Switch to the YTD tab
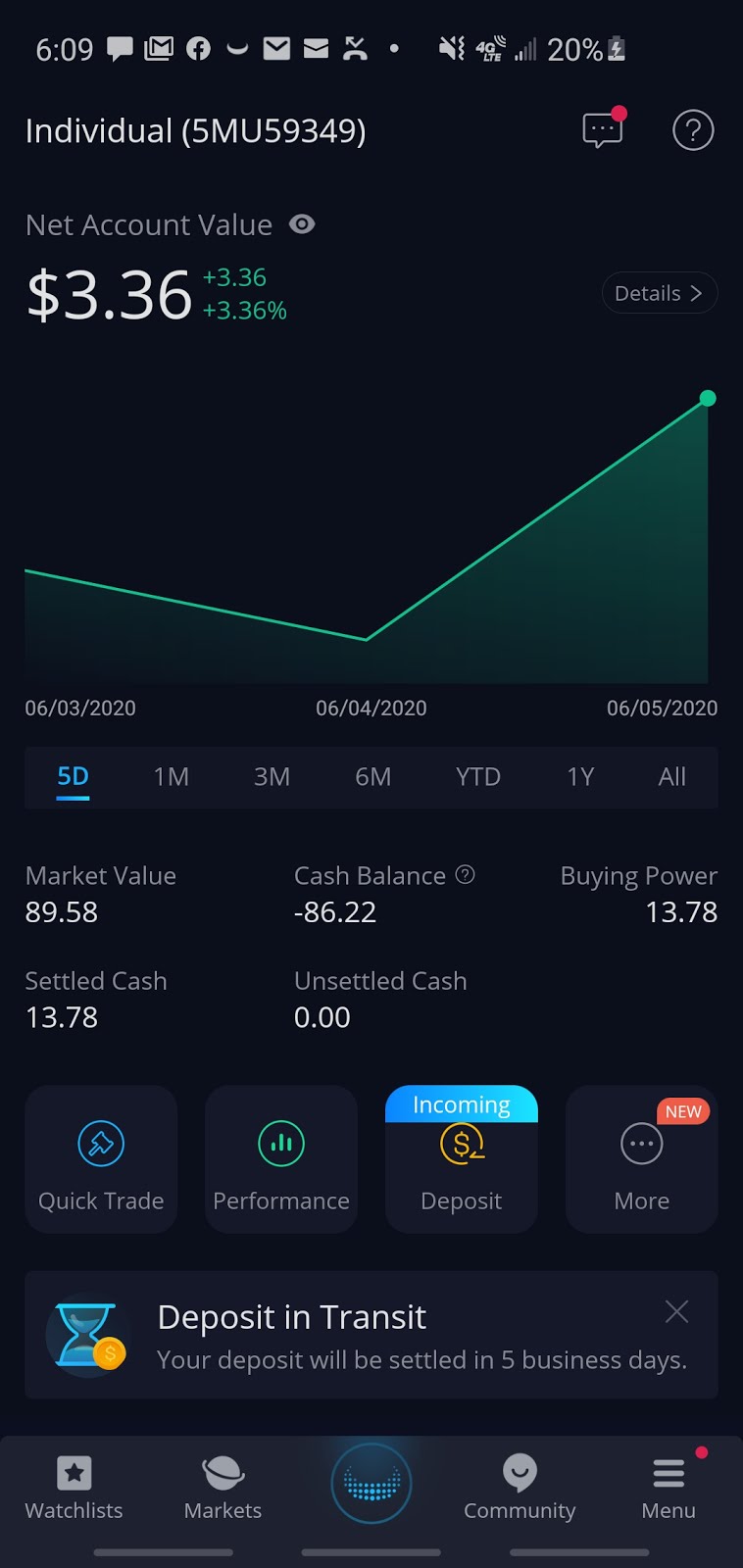The image size is (743, 1568). 477,776
